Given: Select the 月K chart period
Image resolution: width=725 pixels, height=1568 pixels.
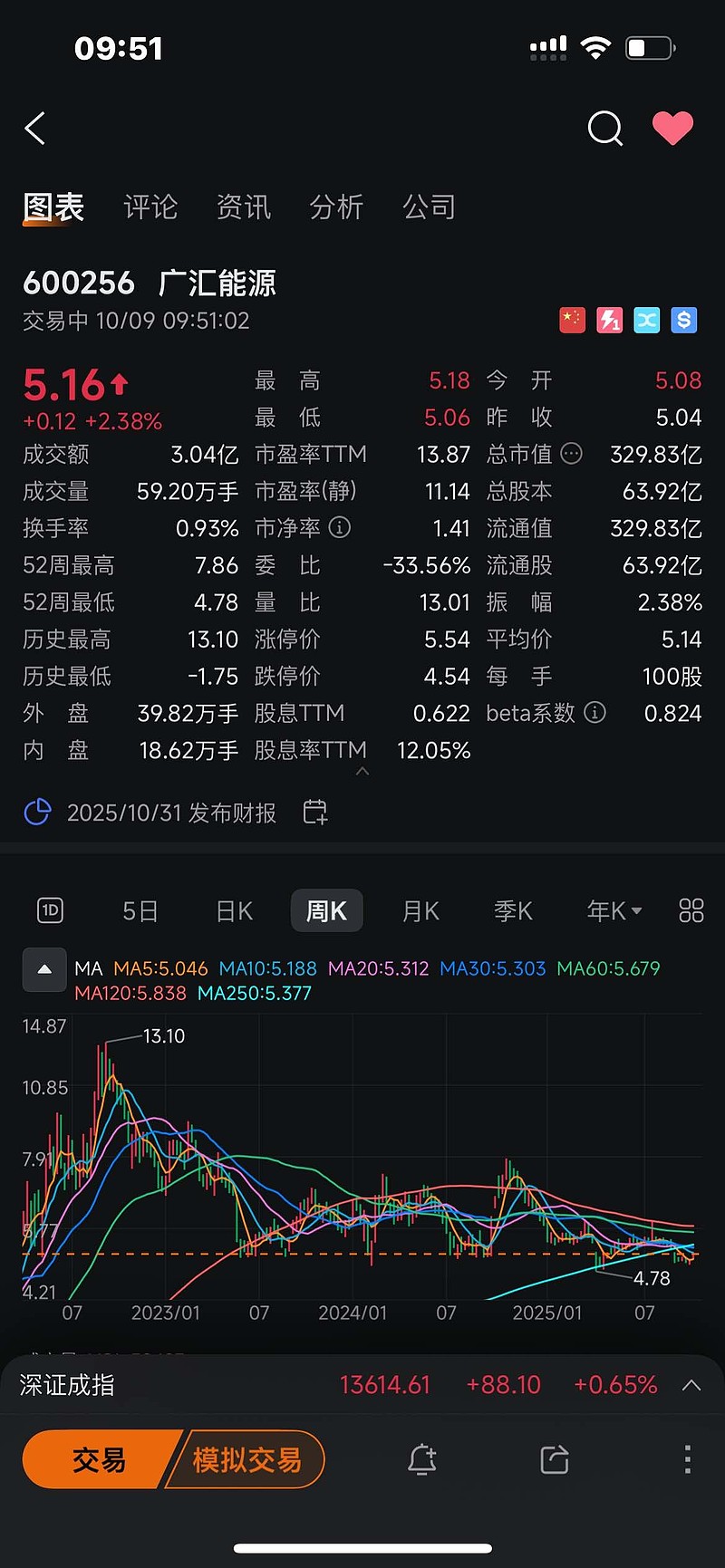Looking at the screenshot, I should click(x=420, y=910).
